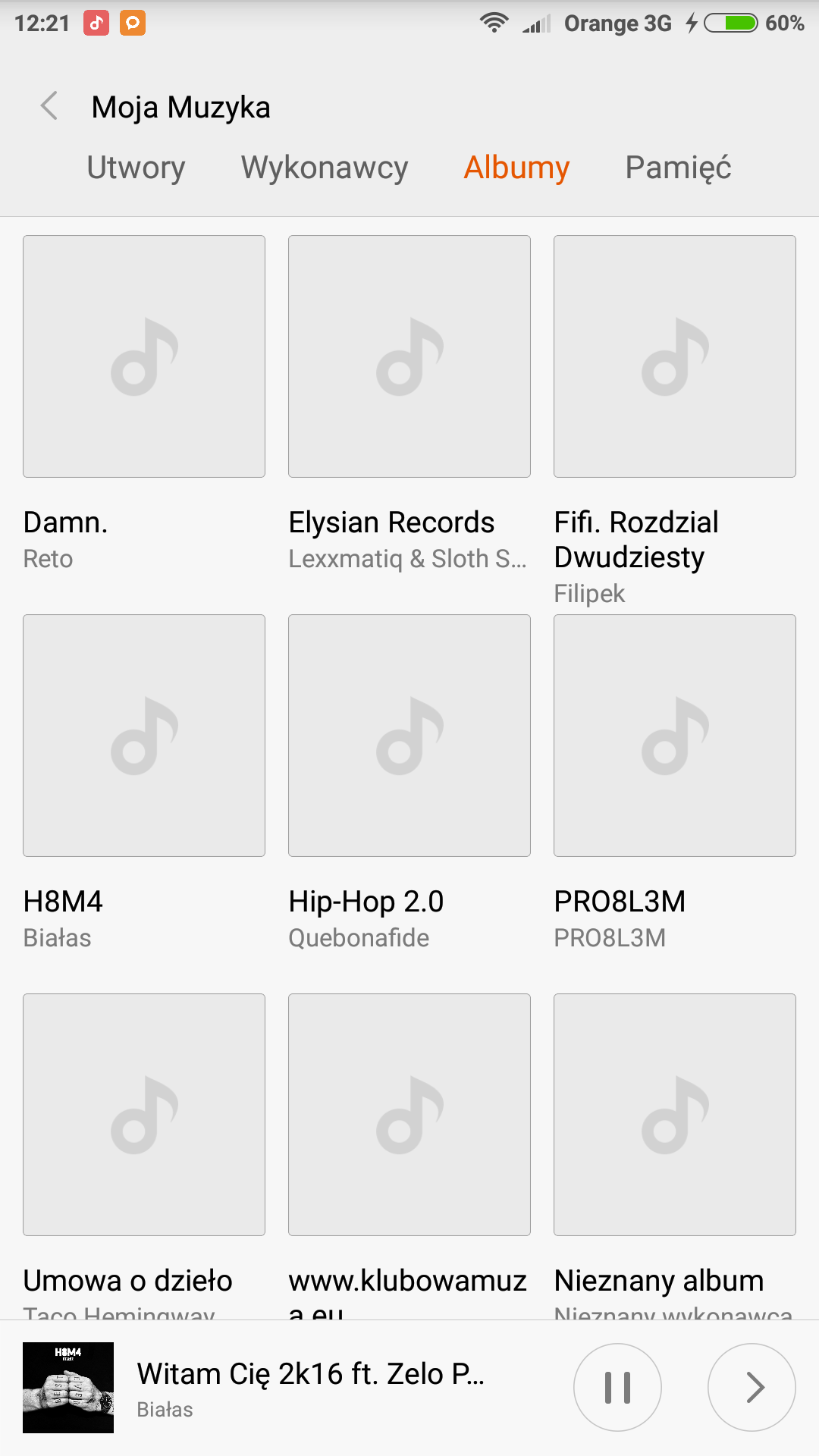Open now playing Witam Cię 2k16
Screen dimensions: 819x1456
click(x=311, y=1387)
